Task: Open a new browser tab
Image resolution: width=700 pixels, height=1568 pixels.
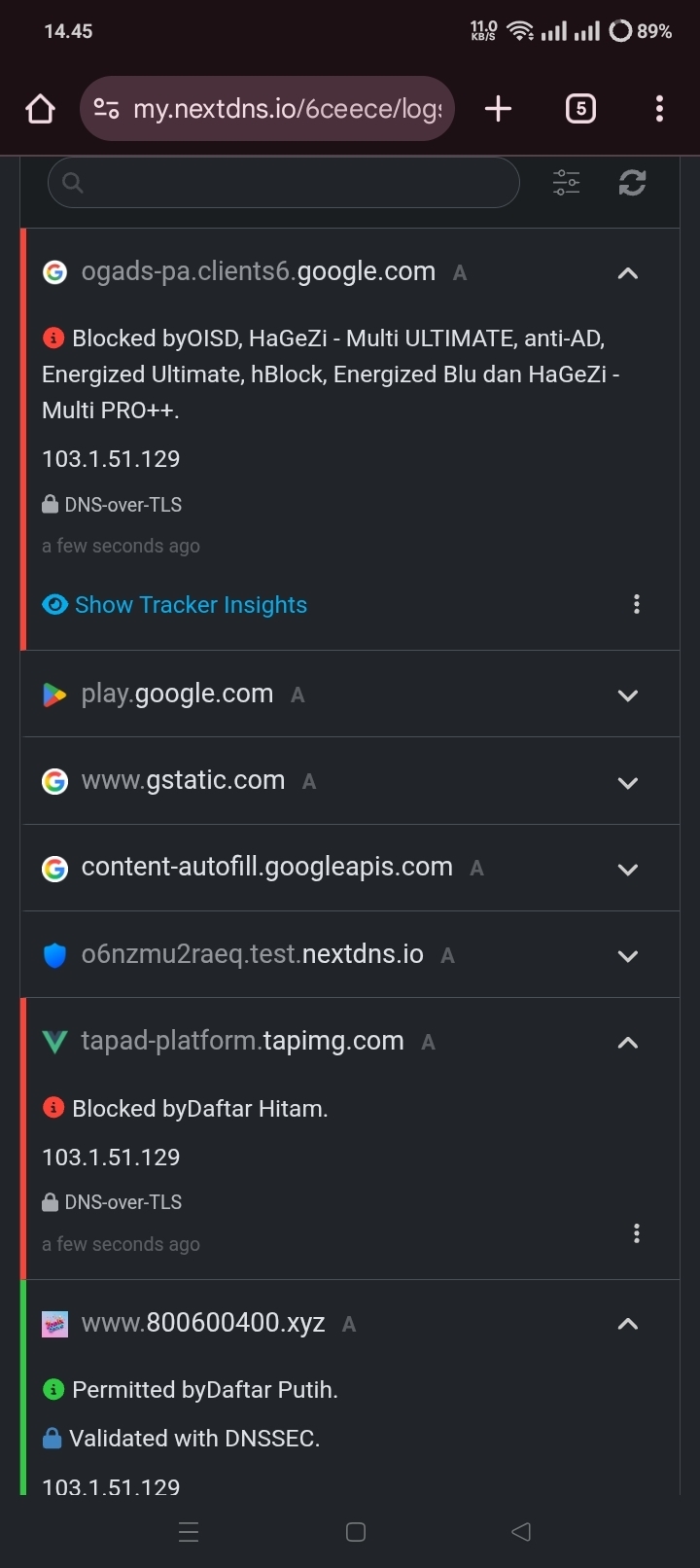Action: point(498,109)
